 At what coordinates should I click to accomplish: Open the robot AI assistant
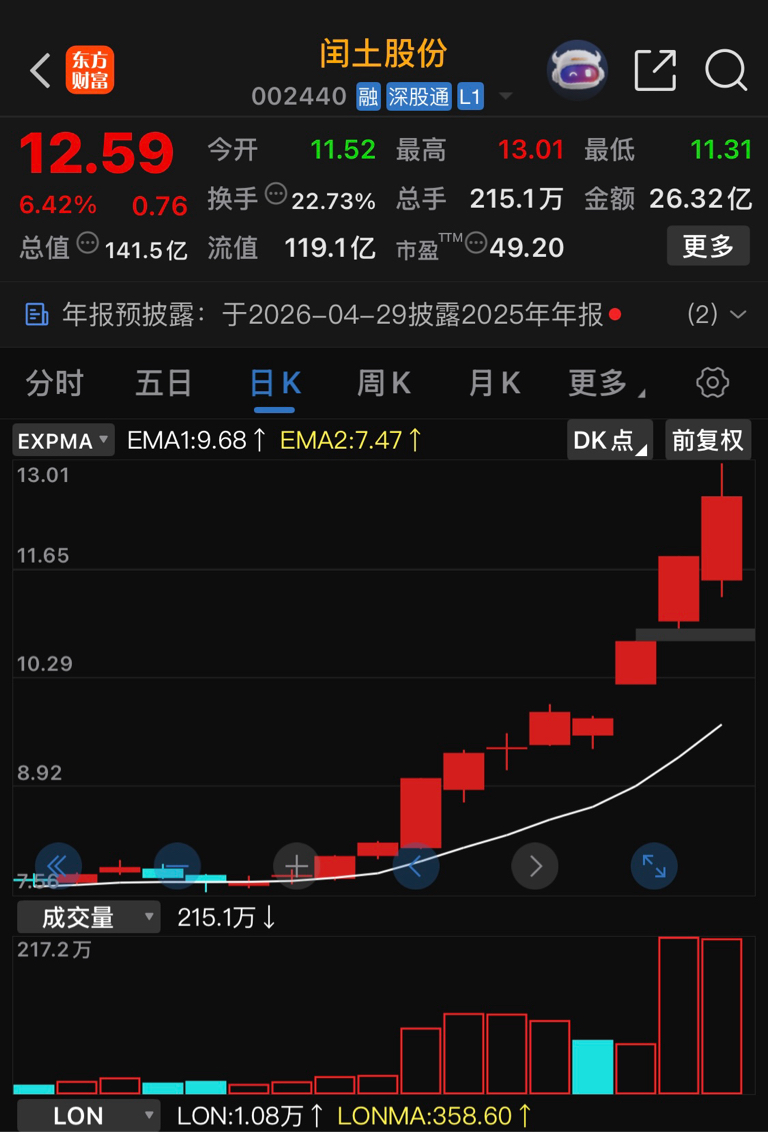pos(577,70)
